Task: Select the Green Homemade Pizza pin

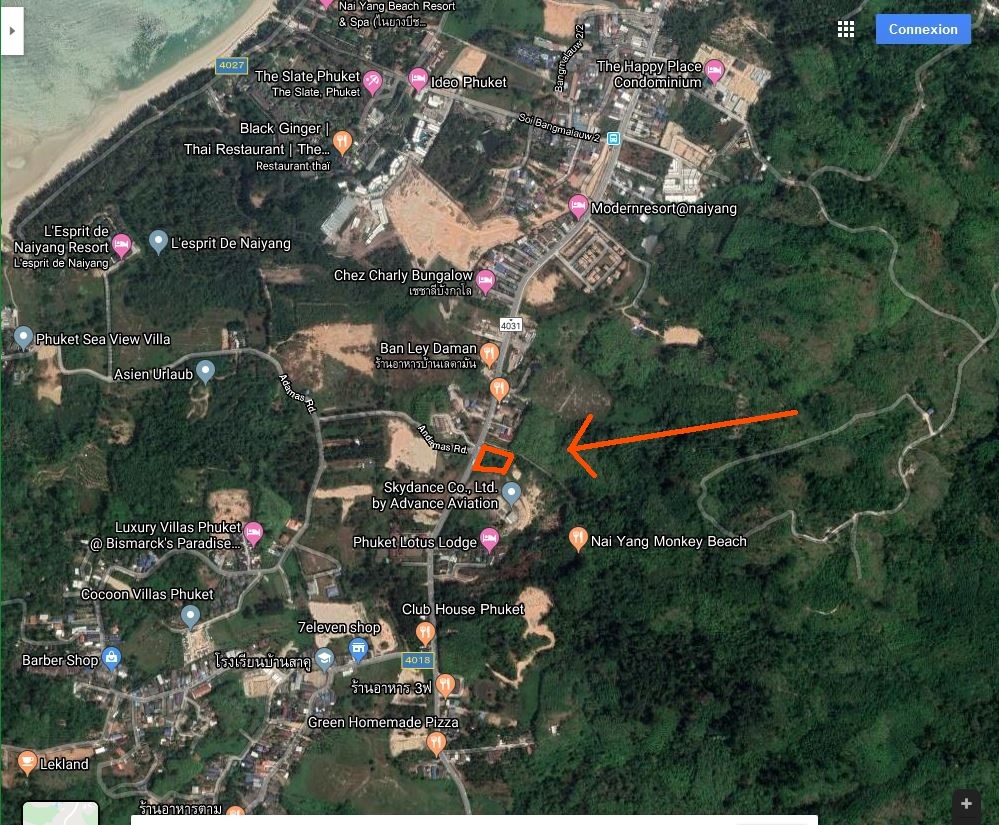Action: click(x=435, y=742)
